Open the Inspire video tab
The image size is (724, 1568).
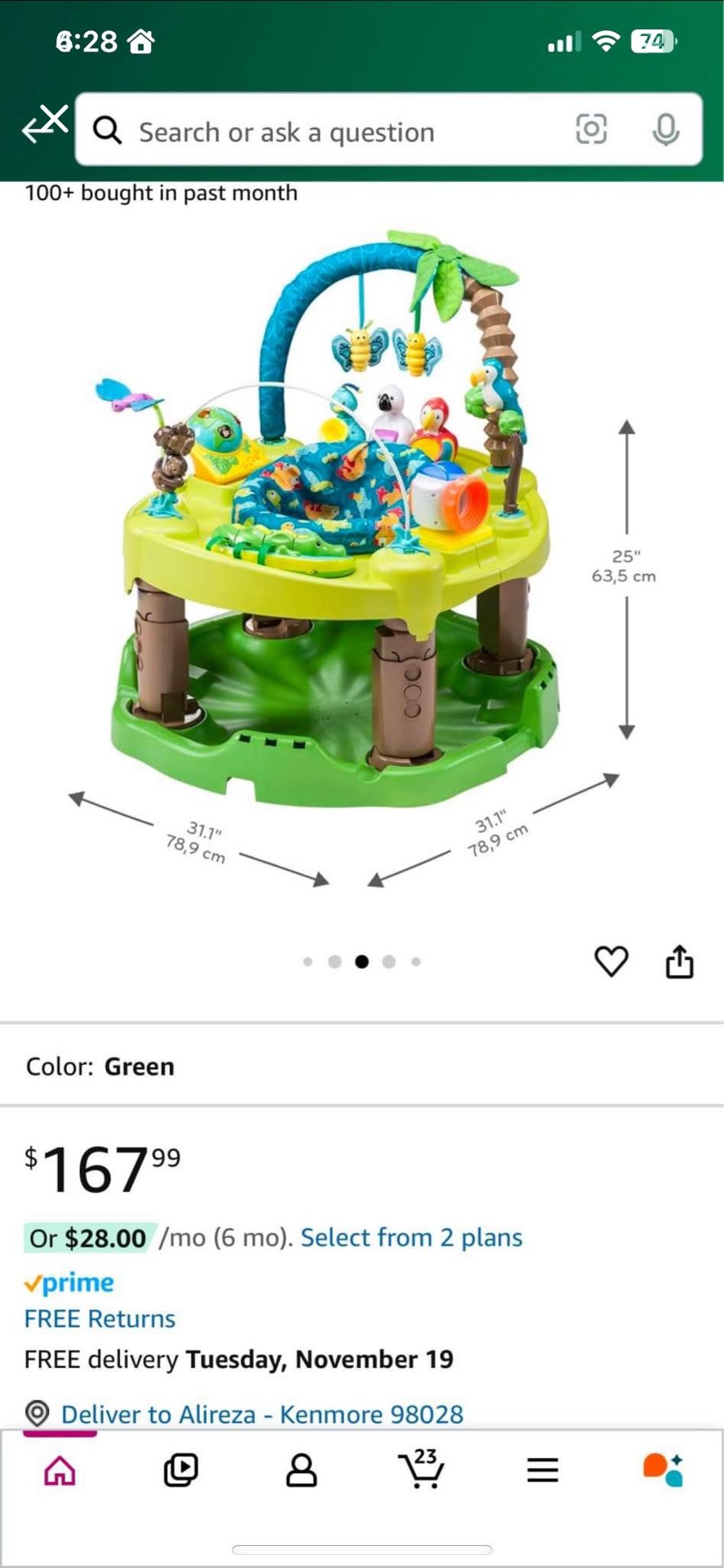point(180,1471)
